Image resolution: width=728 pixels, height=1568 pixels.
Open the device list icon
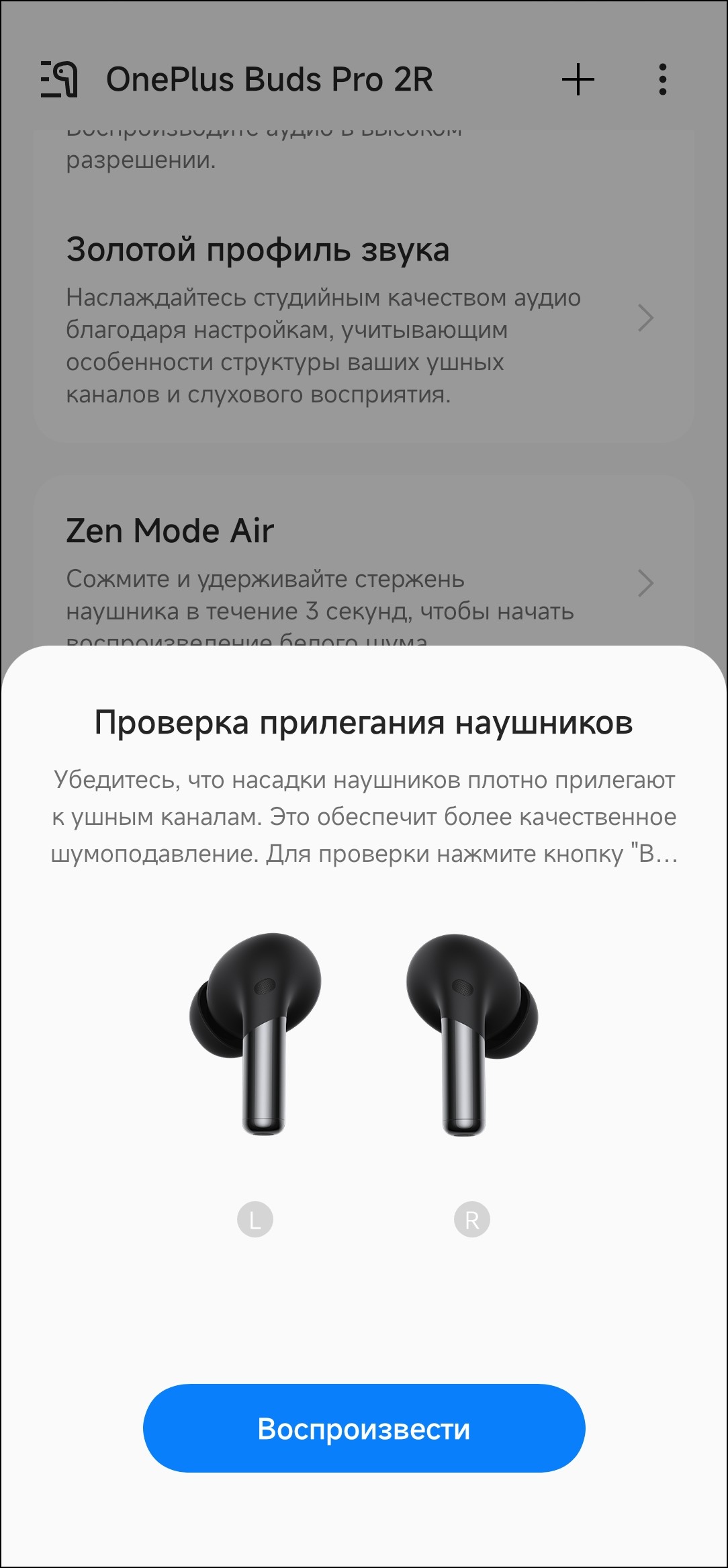[x=59, y=80]
